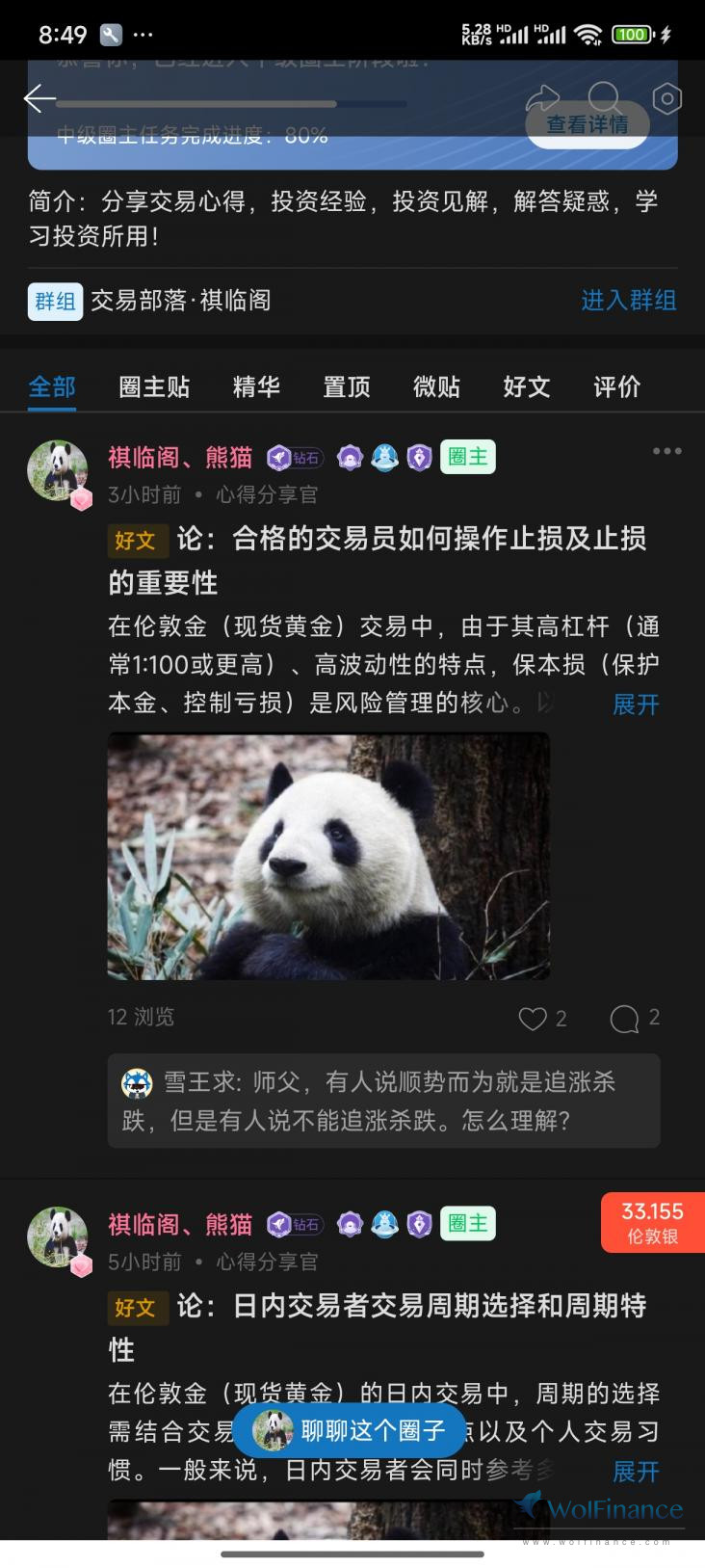The image size is (705, 1568).
Task: Open search via the magnifier icon
Action: pos(604,98)
